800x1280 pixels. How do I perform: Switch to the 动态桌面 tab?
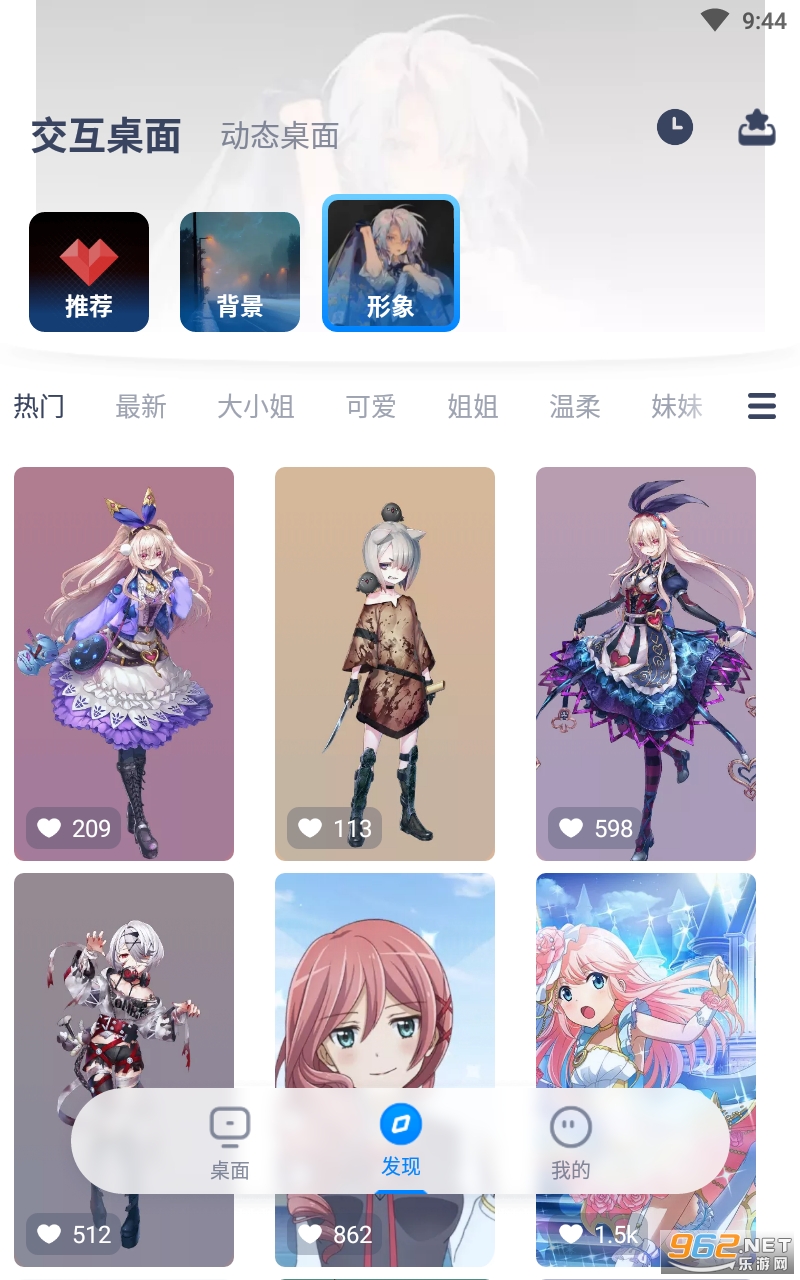280,136
